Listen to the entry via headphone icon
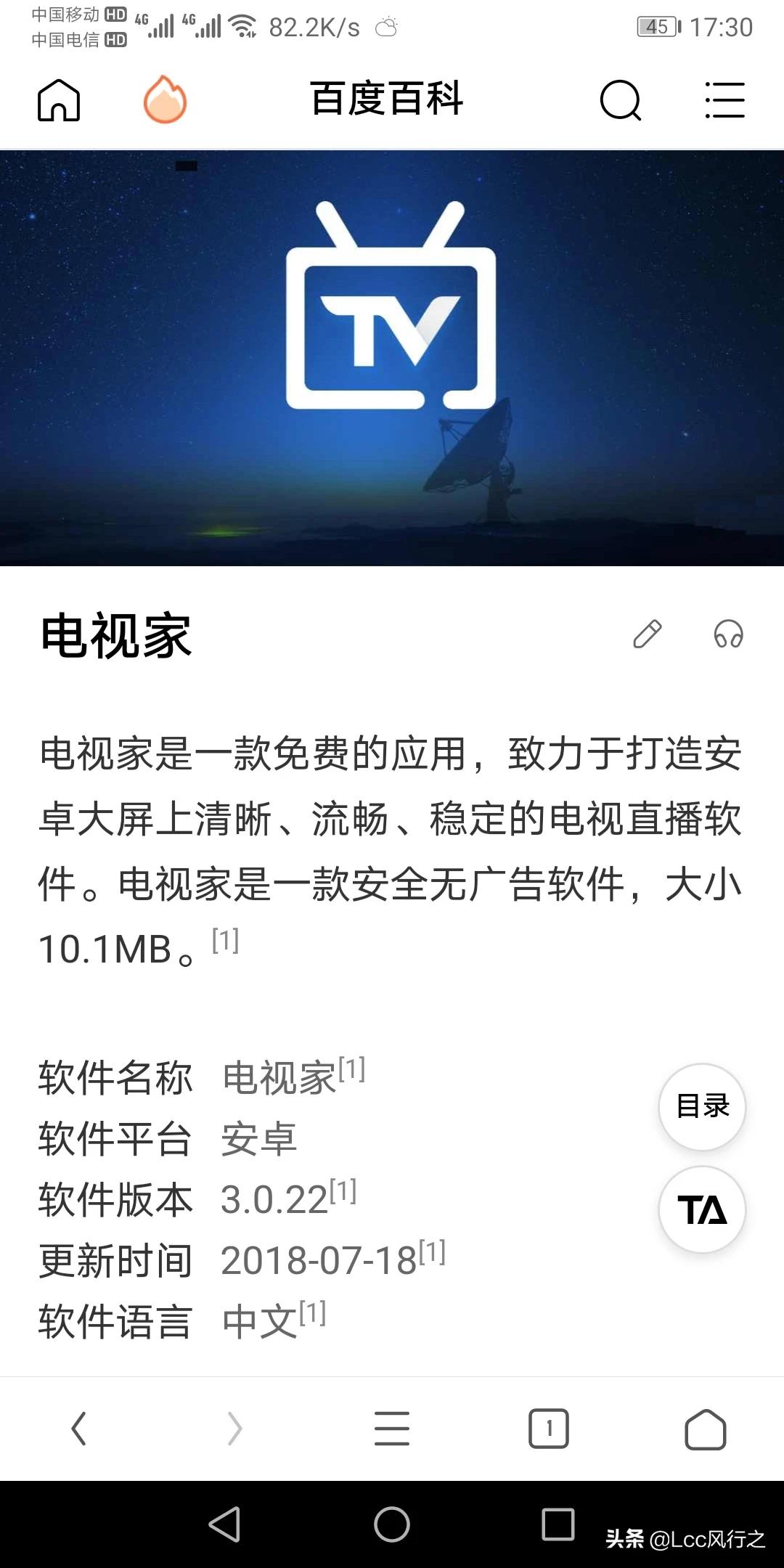This screenshot has height=1568, width=784. [728, 634]
